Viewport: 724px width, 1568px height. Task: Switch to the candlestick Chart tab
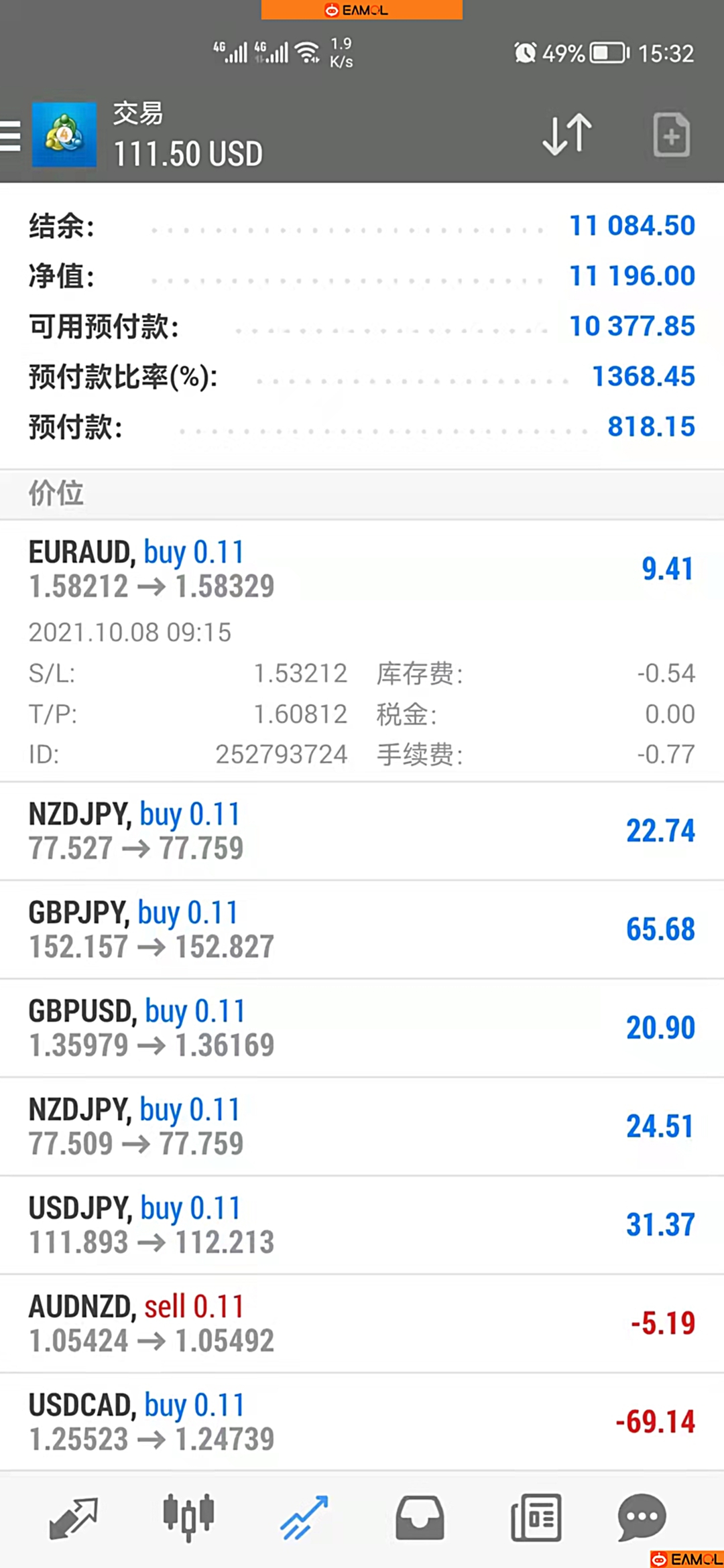[x=188, y=1516]
